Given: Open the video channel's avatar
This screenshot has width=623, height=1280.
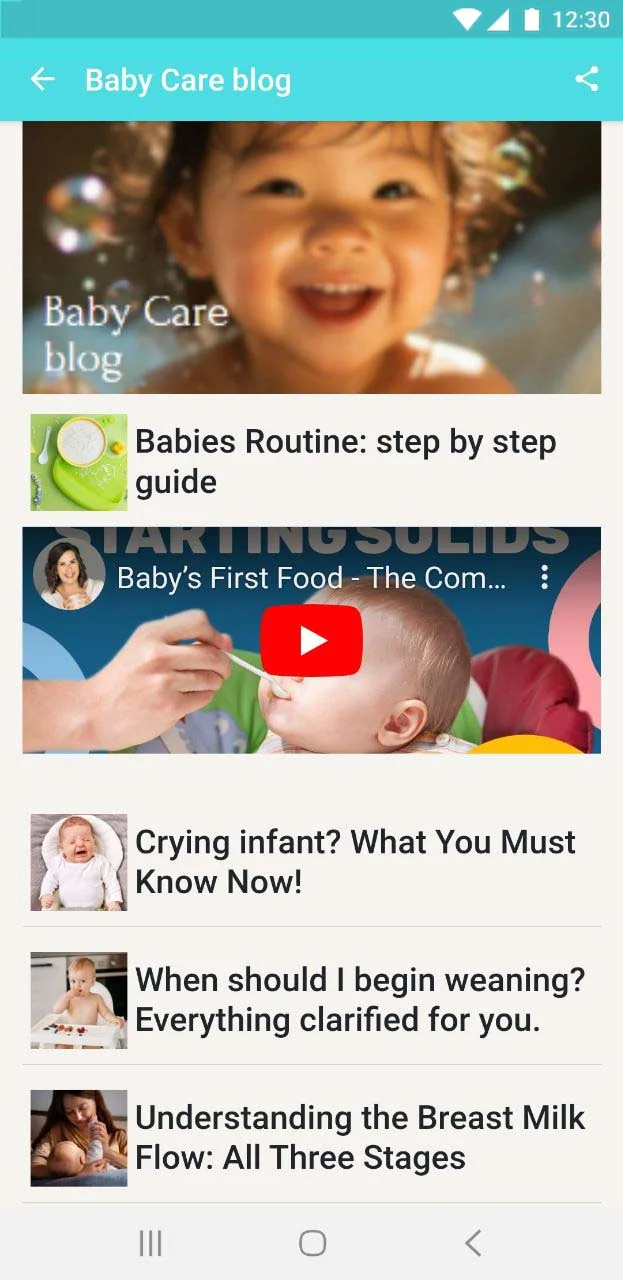Looking at the screenshot, I should click(69, 577).
